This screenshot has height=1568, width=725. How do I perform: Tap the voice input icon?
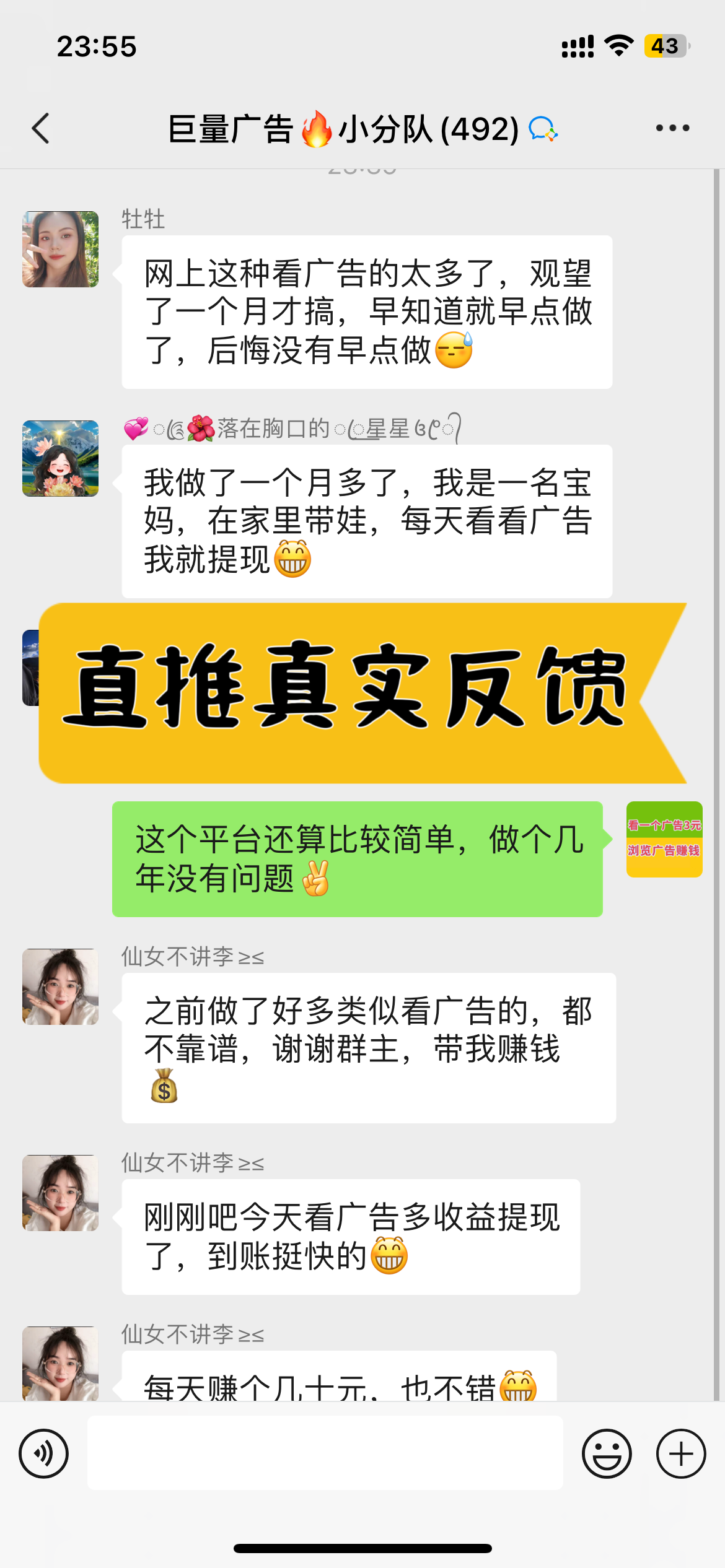coord(43,1452)
